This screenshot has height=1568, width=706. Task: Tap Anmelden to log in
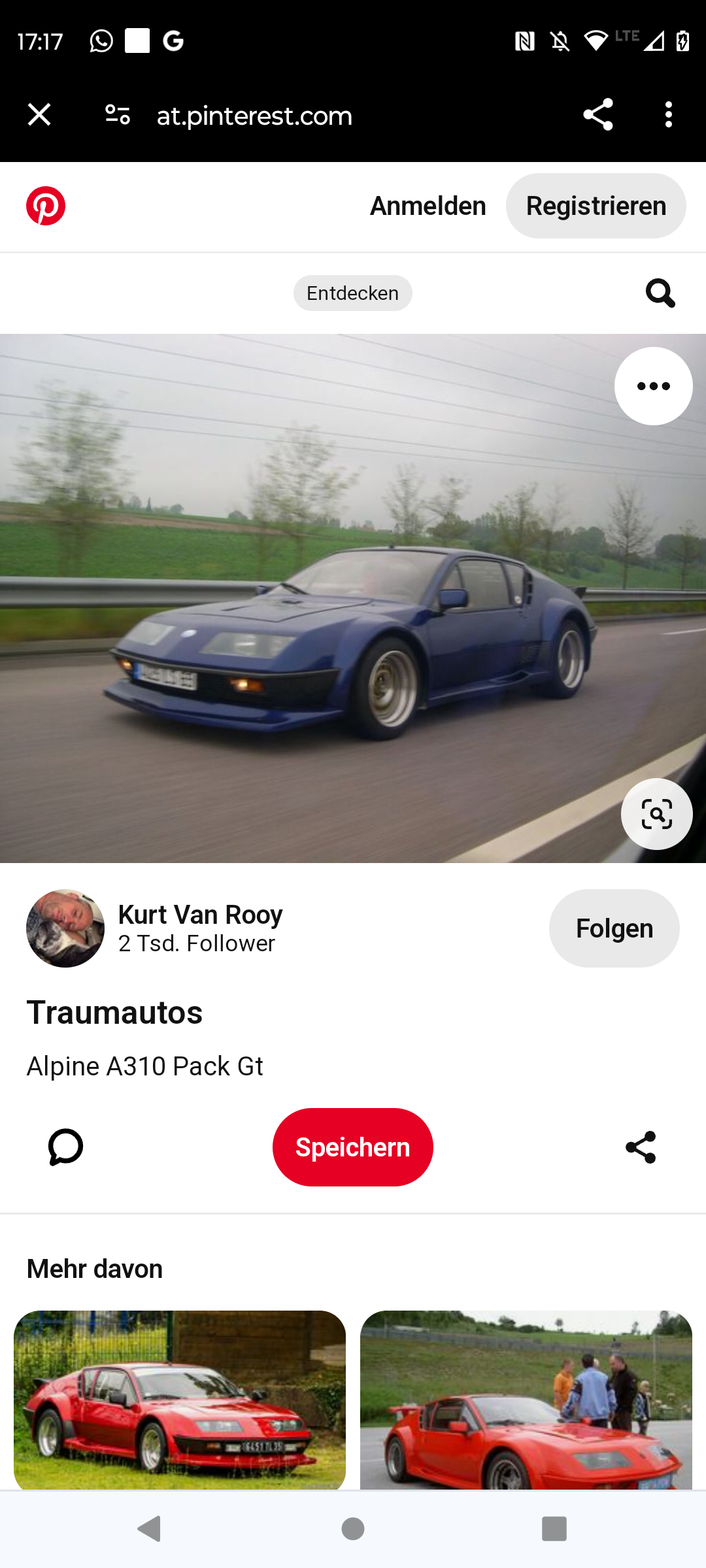(428, 206)
